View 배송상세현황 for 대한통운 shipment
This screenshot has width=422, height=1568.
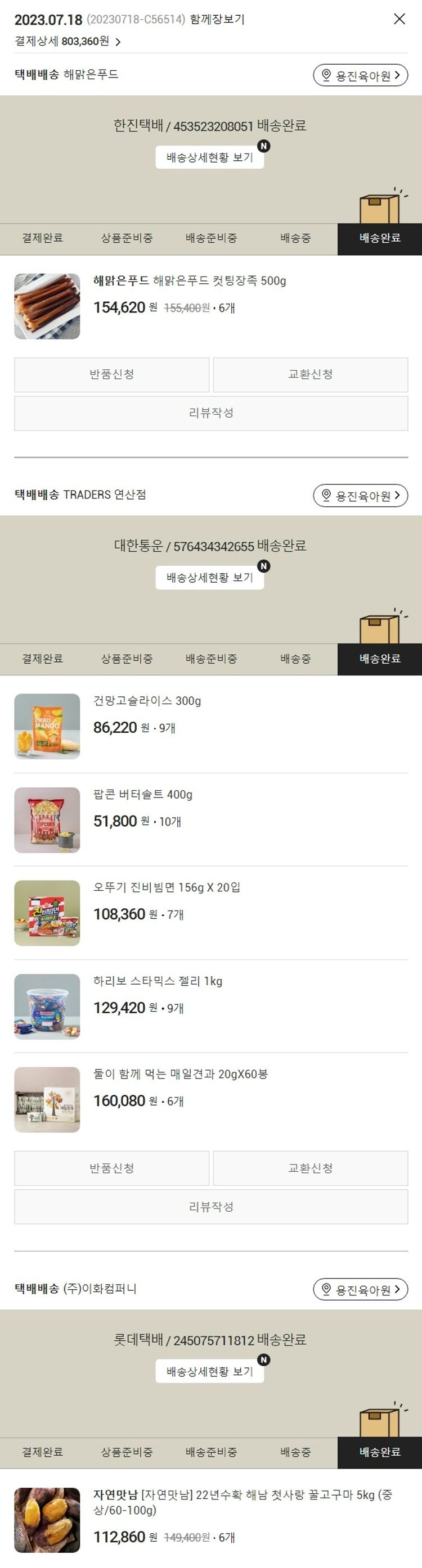[x=210, y=577]
